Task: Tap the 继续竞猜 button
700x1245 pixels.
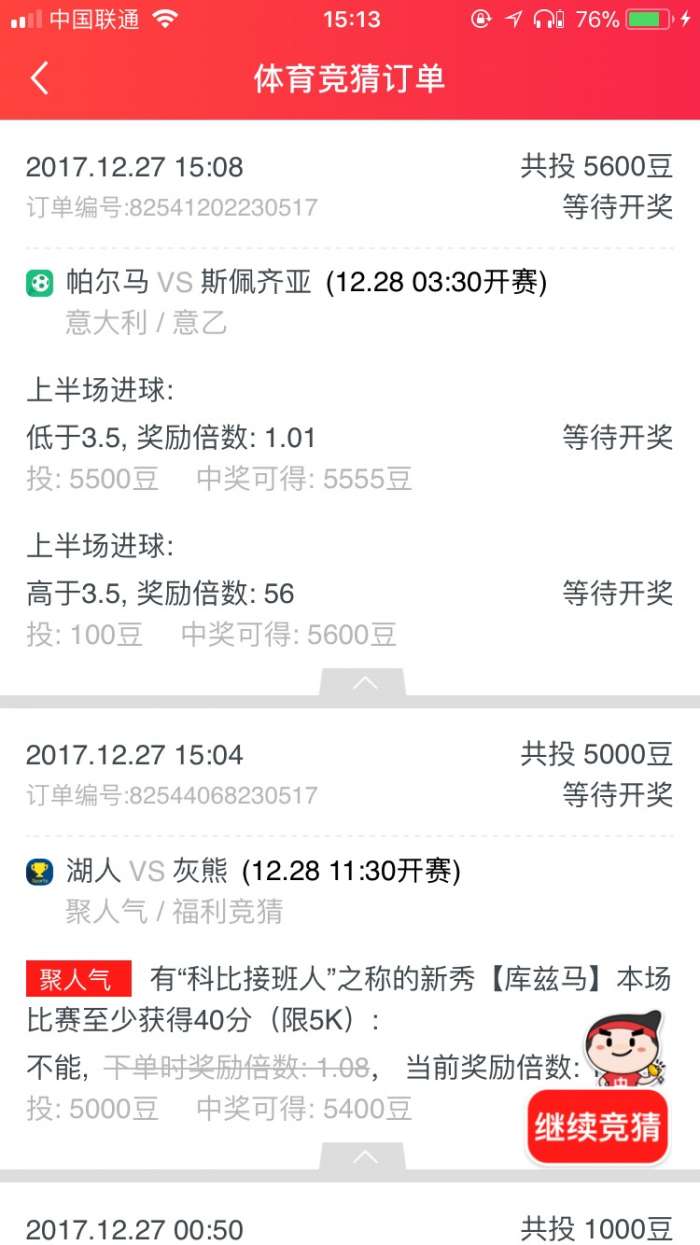Action: tap(597, 1127)
